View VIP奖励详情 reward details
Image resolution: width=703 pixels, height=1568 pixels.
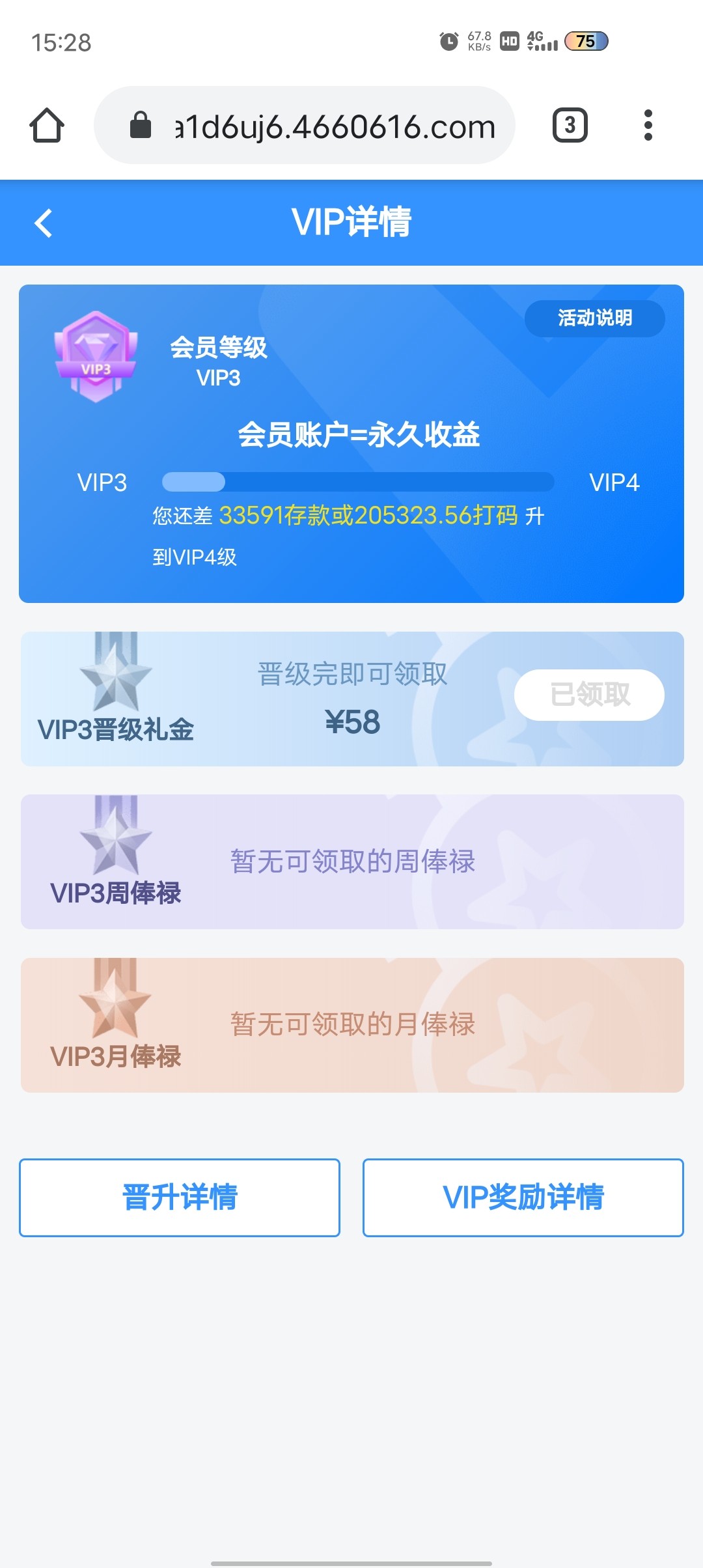(523, 1197)
